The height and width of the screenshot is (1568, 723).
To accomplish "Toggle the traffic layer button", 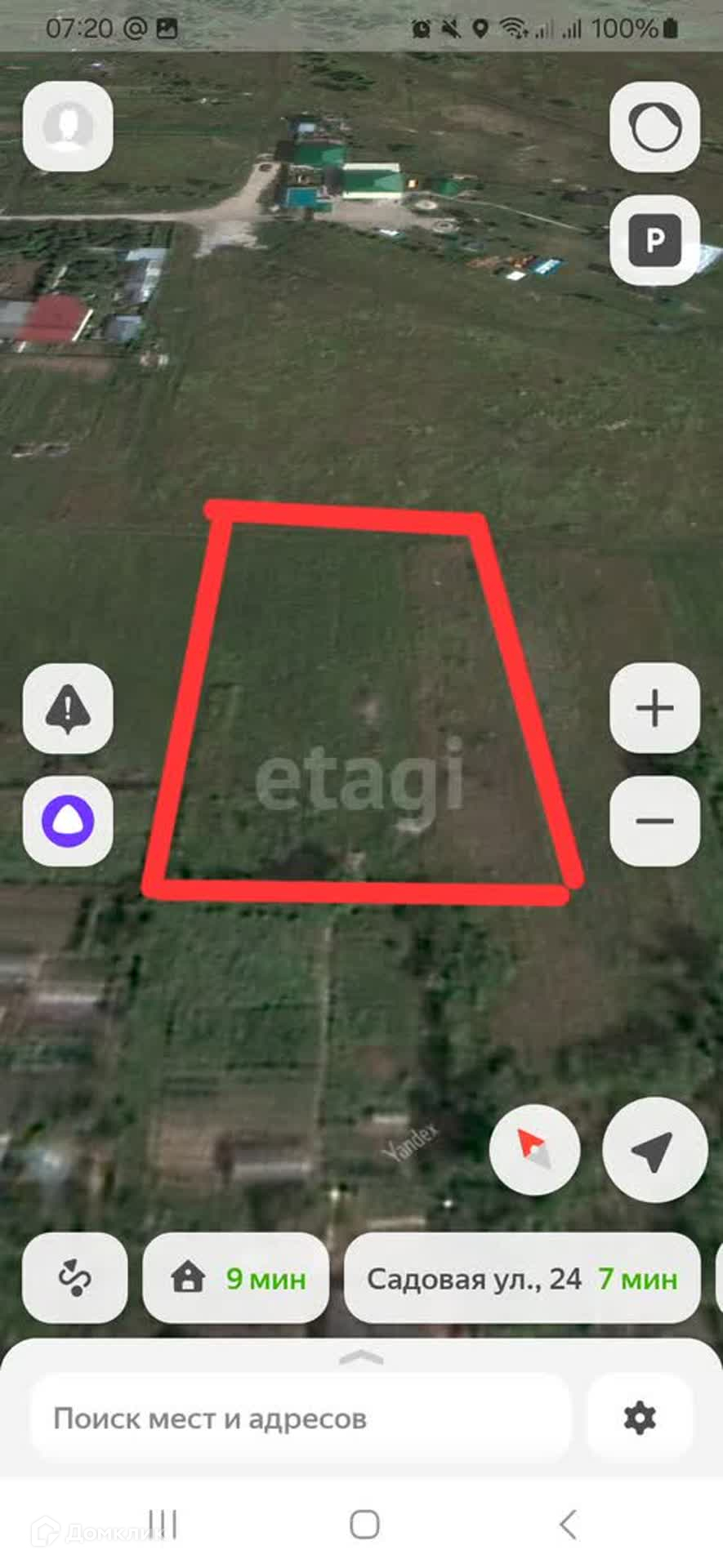I will (654, 127).
